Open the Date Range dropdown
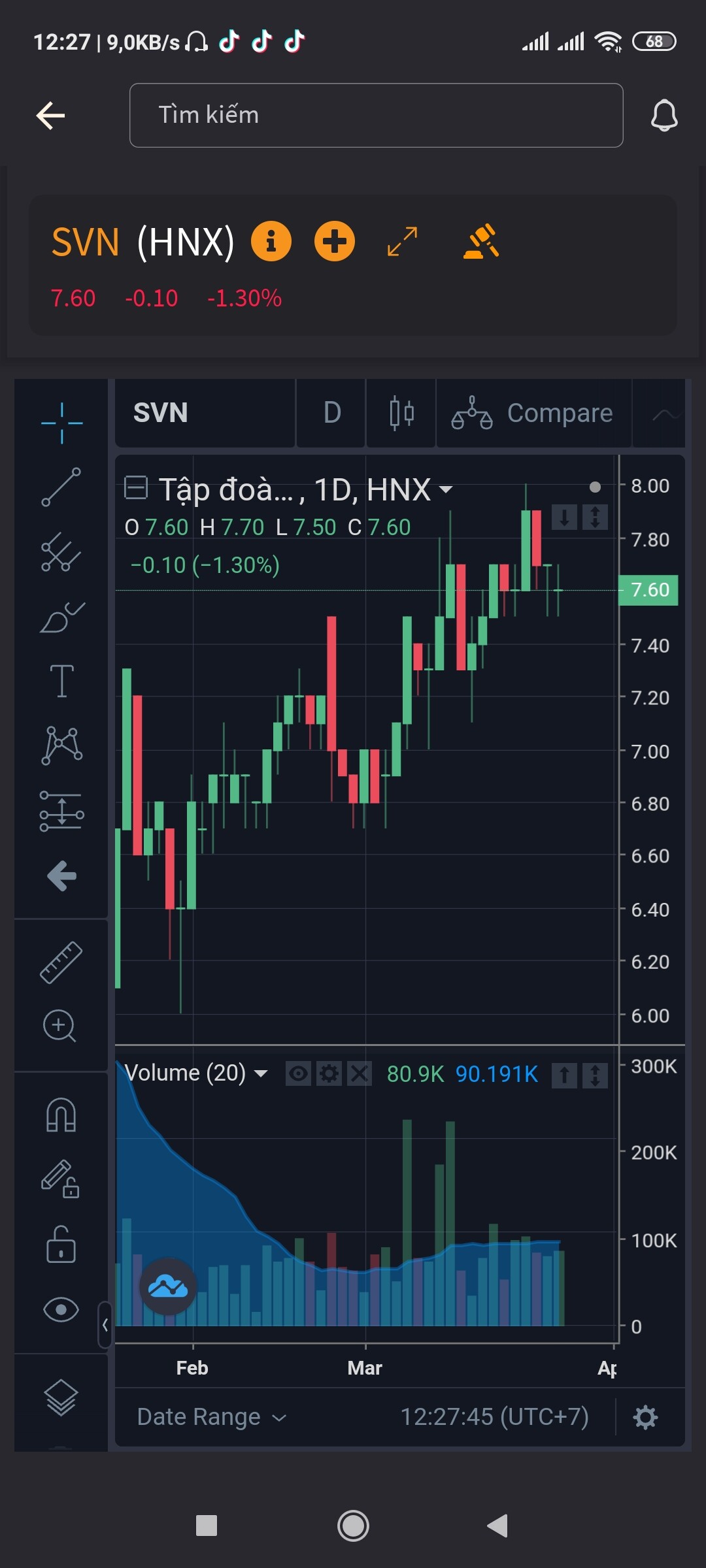This screenshot has height=1568, width=706. [211, 1416]
